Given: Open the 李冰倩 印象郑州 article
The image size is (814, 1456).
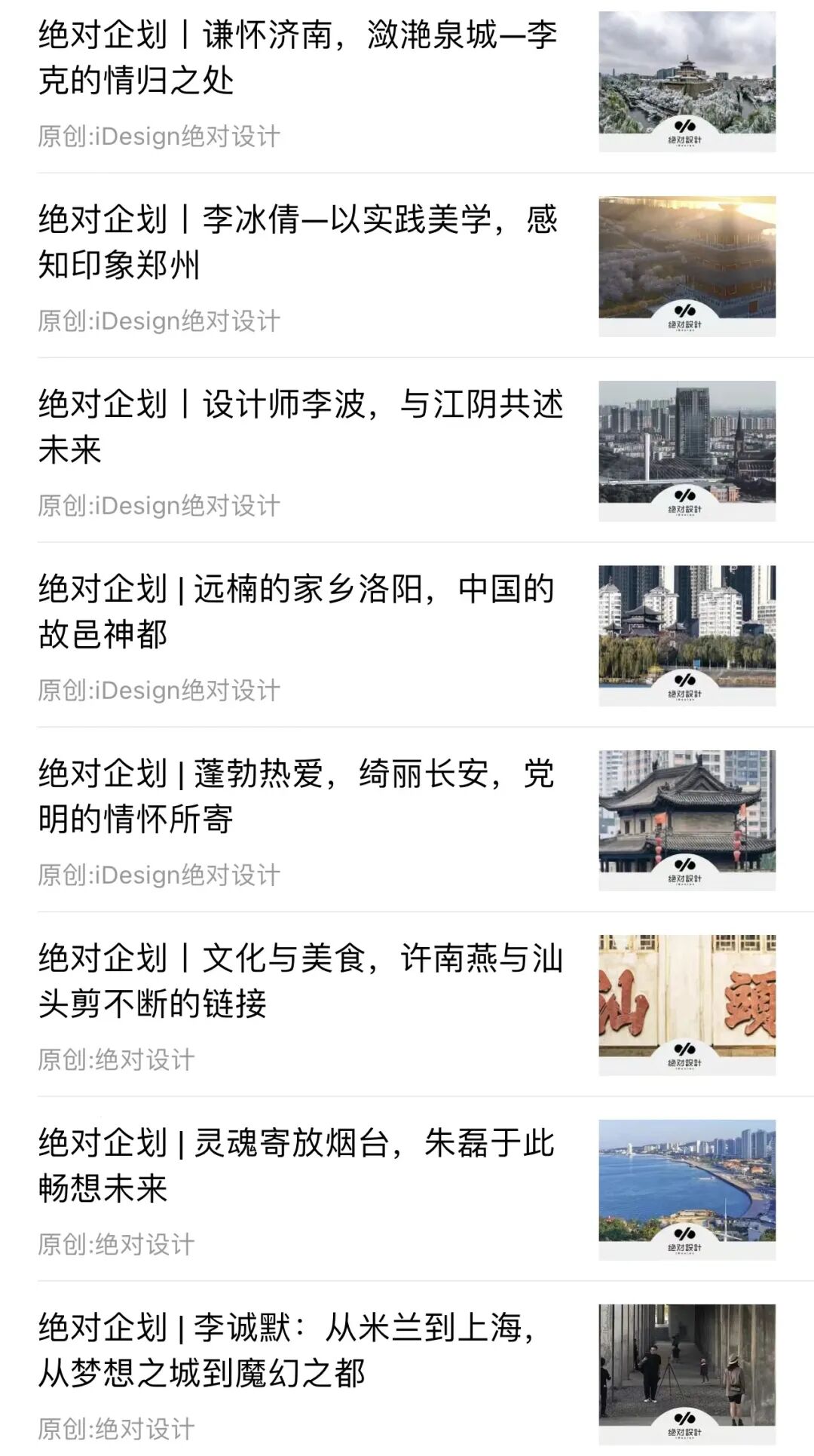Looking at the screenshot, I should (x=298, y=242).
